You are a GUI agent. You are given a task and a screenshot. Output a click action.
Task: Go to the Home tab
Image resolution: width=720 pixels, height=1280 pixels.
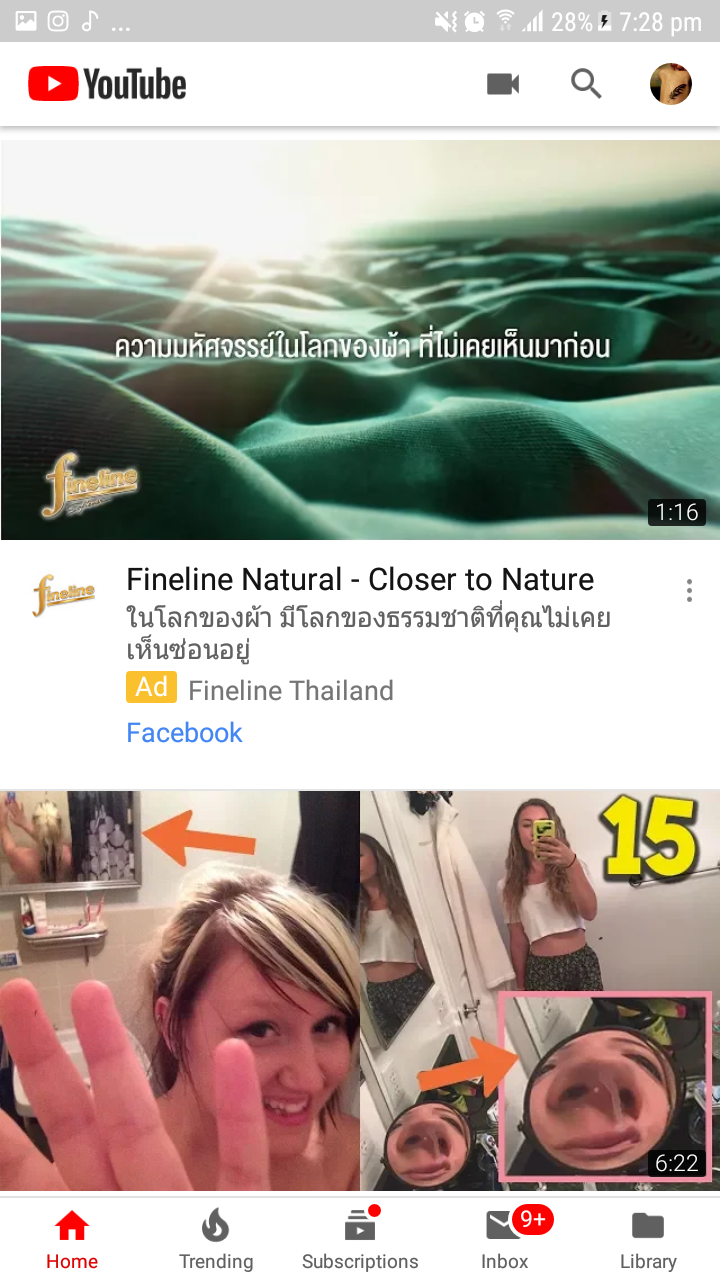72,1240
